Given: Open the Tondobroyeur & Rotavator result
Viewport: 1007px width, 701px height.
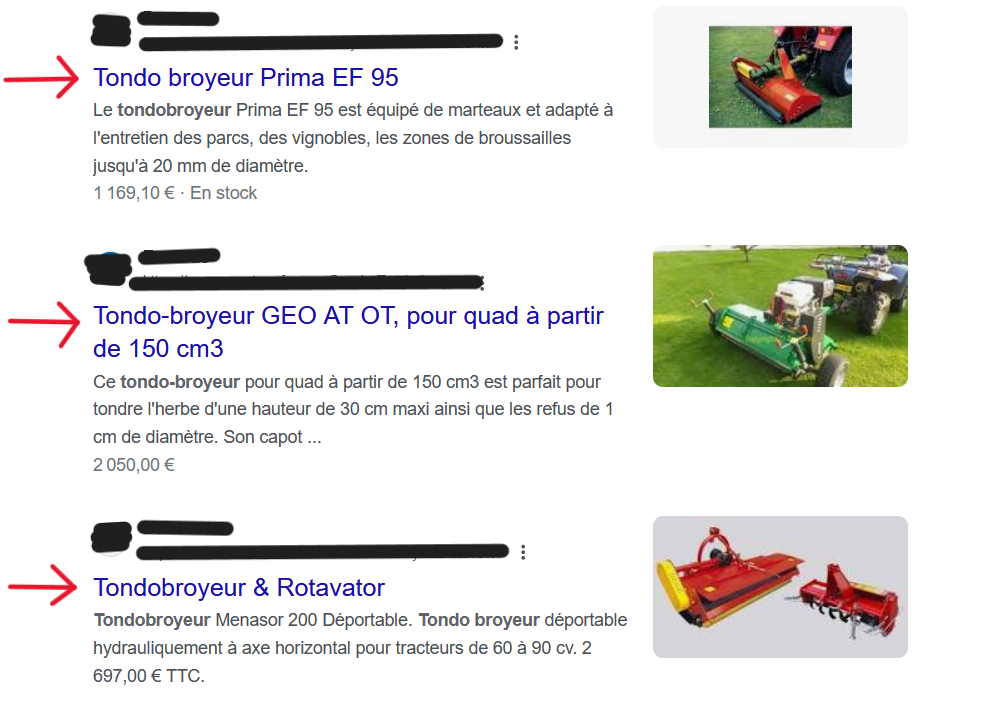Looking at the screenshot, I should click(238, 587).
